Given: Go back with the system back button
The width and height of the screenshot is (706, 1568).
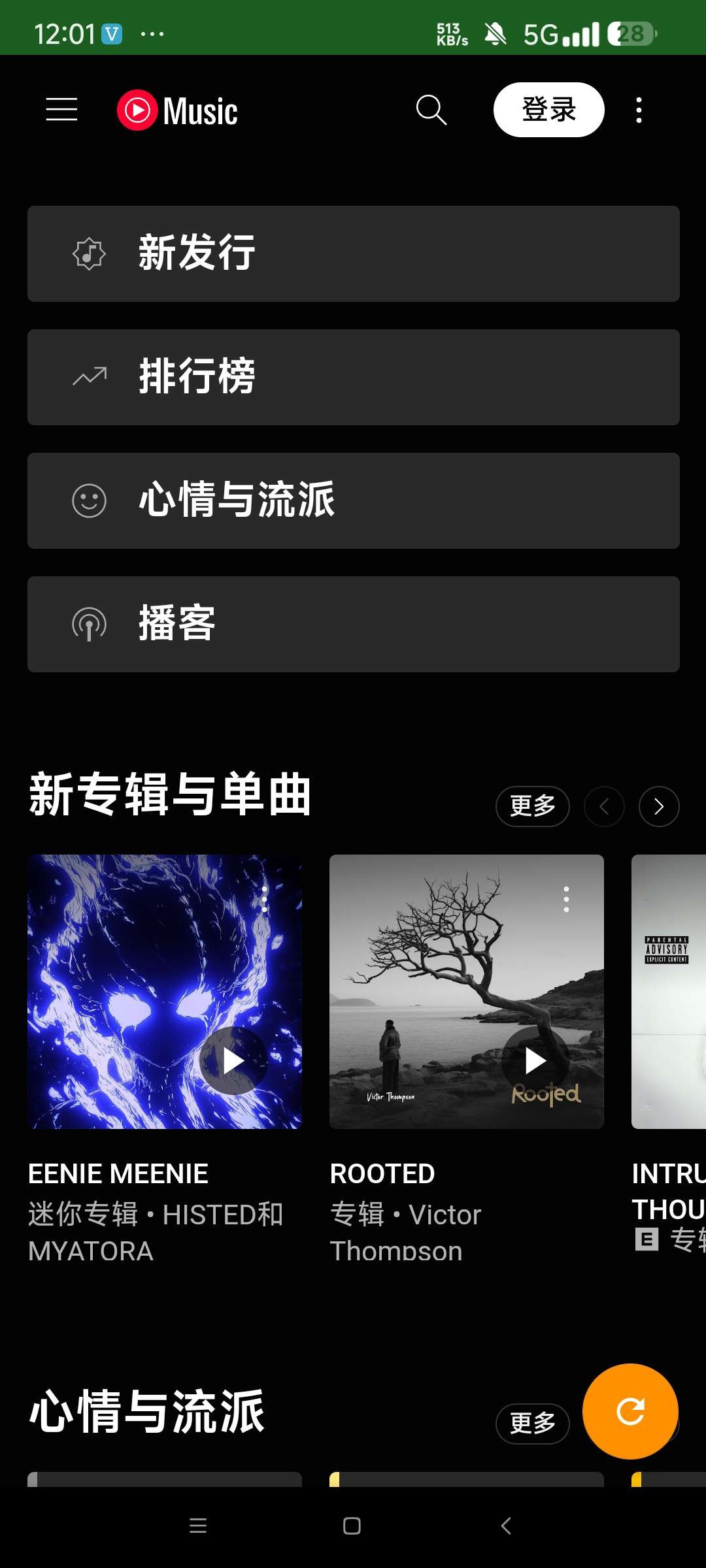Looking at the screenshot, I should click(505, 1526).
